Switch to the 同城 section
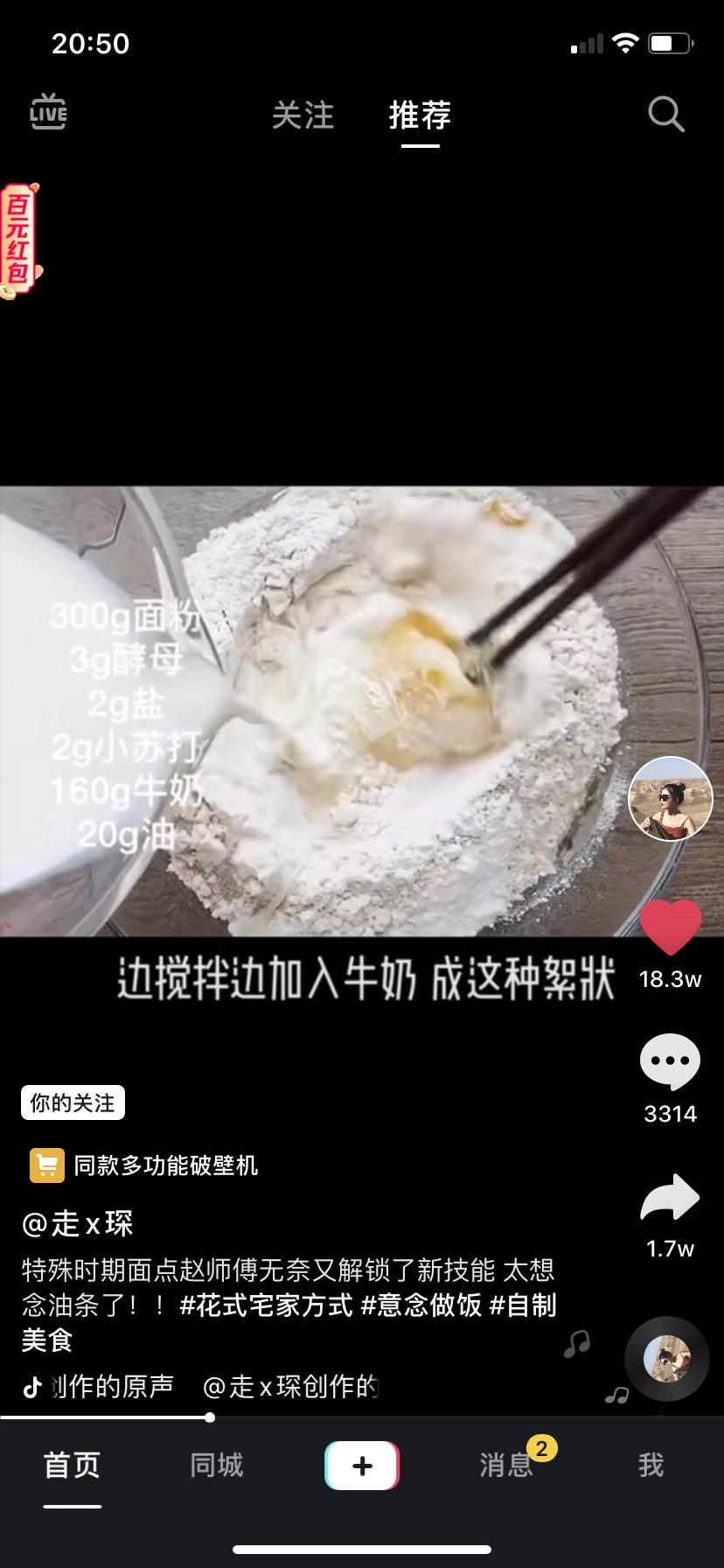724x1568 pixels. 215,1465
